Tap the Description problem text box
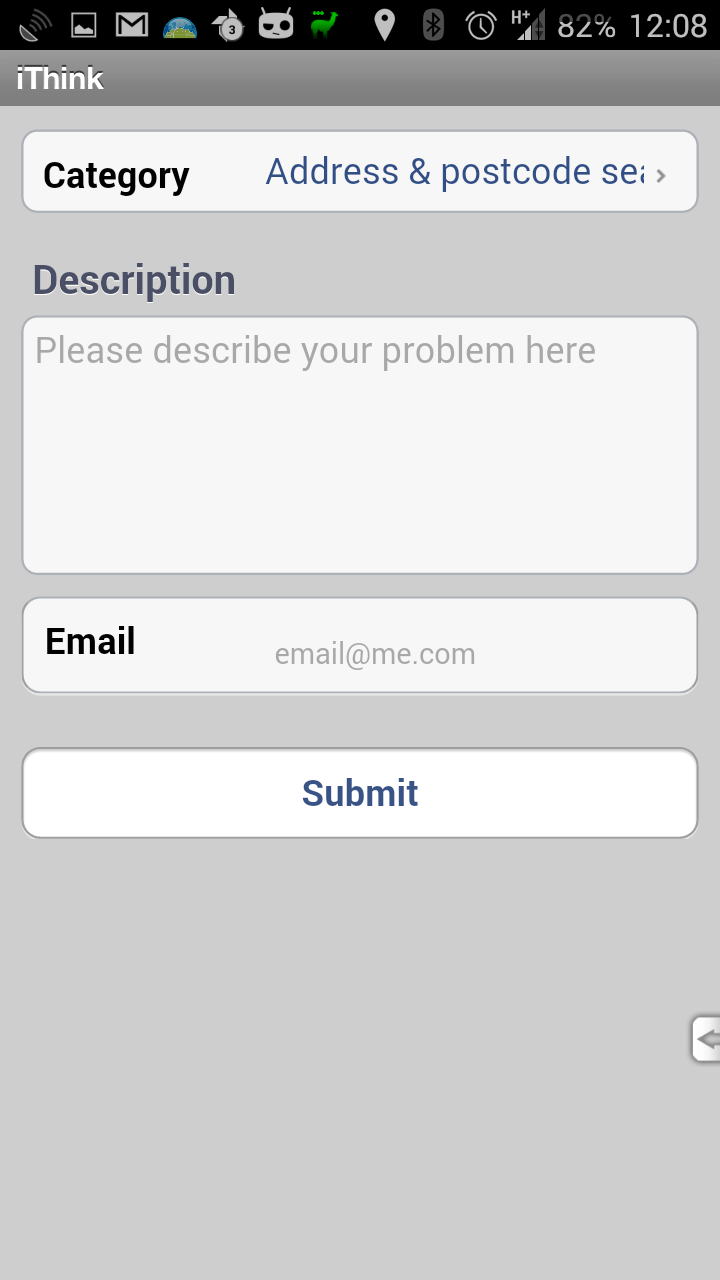This screenshot has width=720, height=1280. (x=360, y=445)
